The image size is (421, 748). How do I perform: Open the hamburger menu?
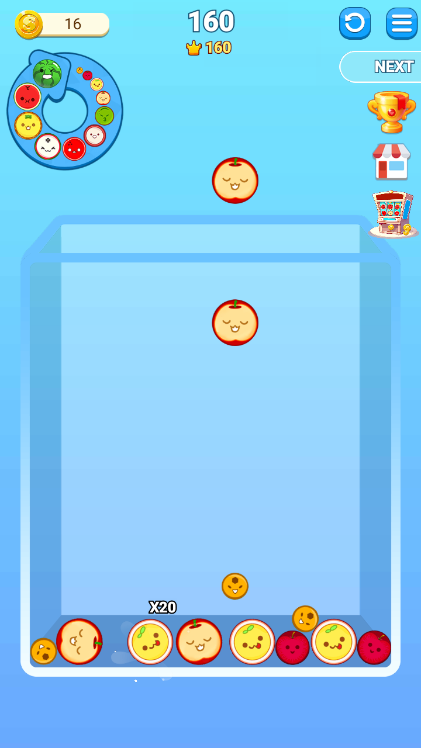pyautogui.click(x=401, y=23)
